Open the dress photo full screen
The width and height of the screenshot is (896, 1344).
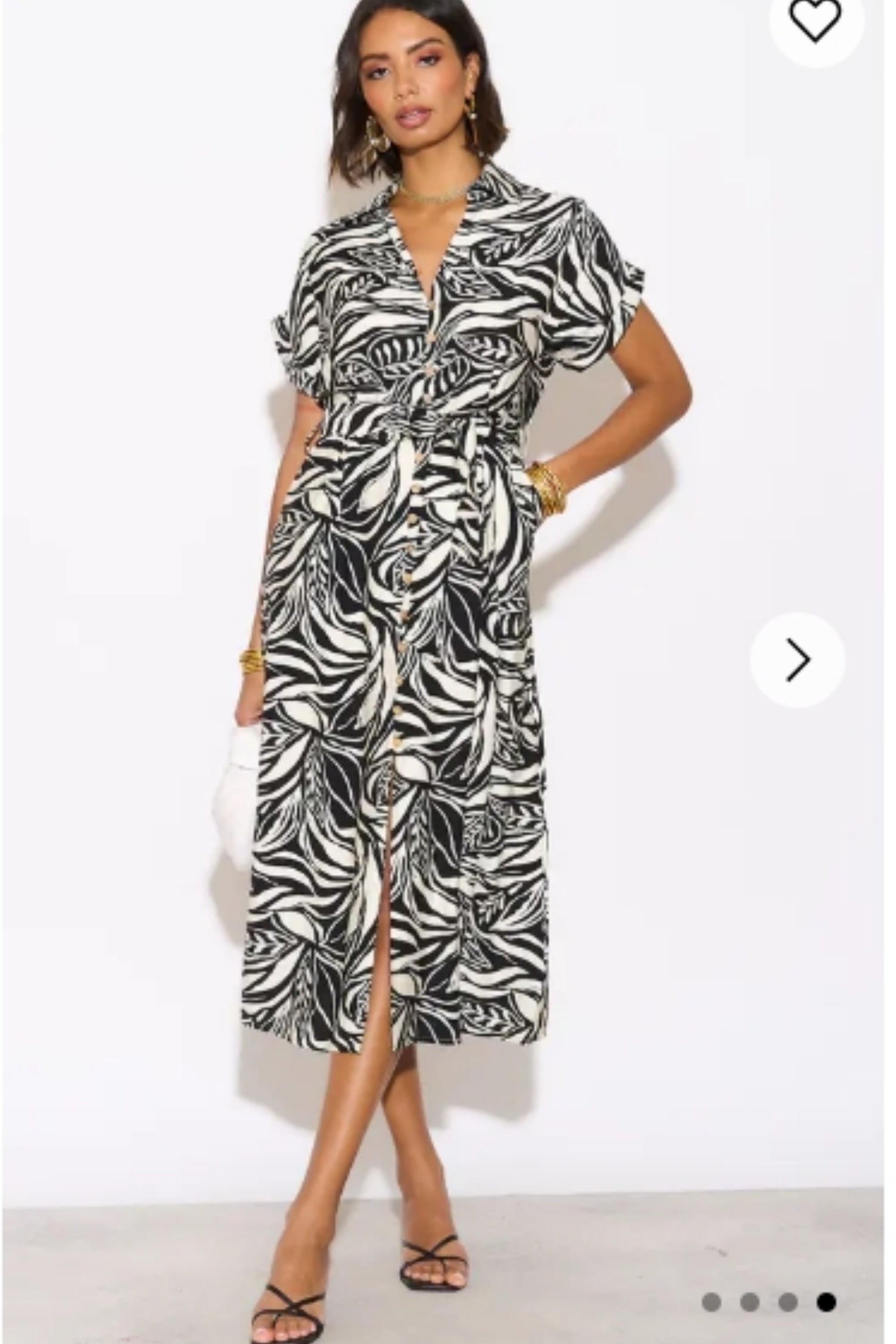400,629
